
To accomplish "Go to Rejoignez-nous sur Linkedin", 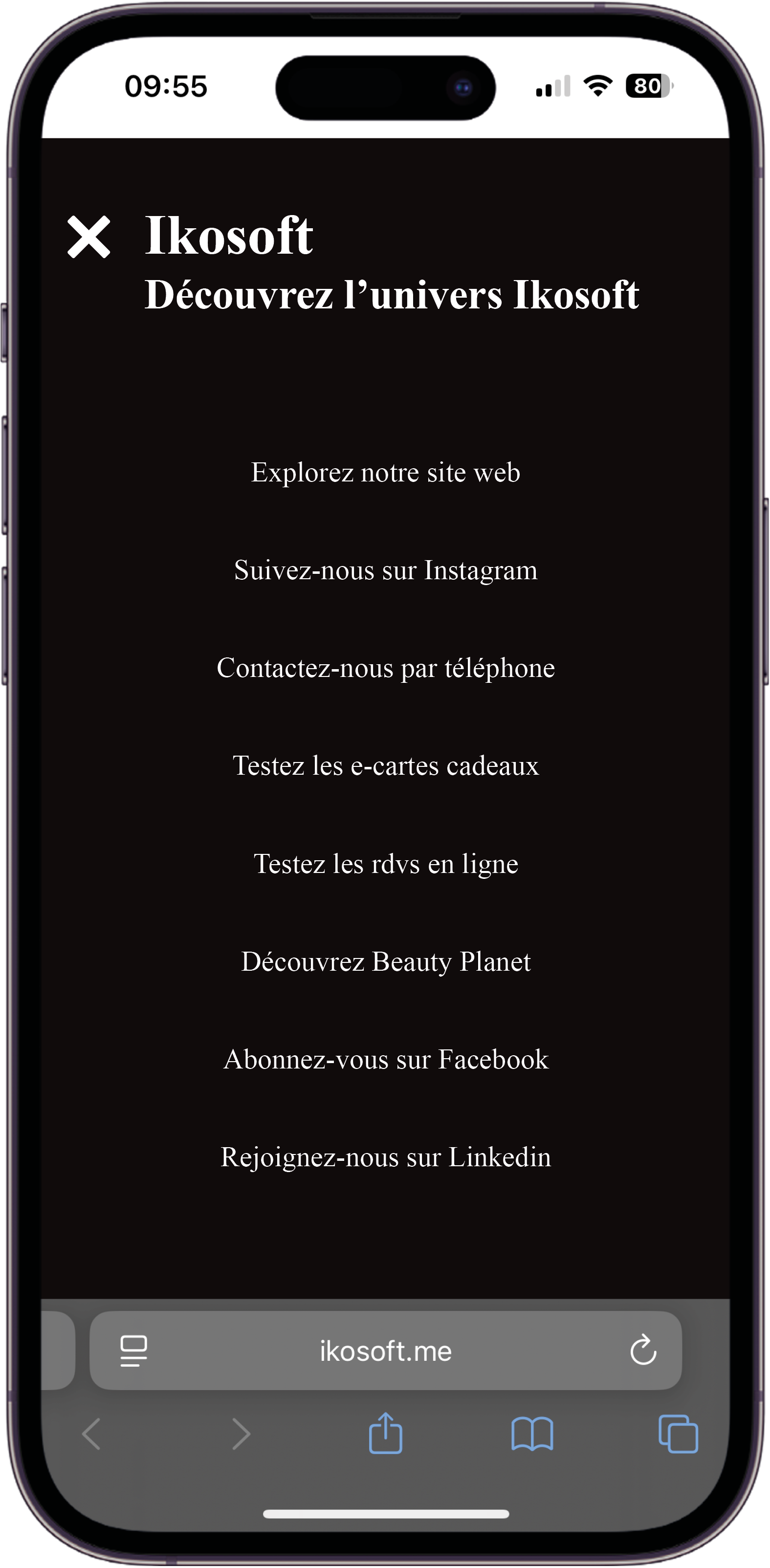I will point(385,1158).
